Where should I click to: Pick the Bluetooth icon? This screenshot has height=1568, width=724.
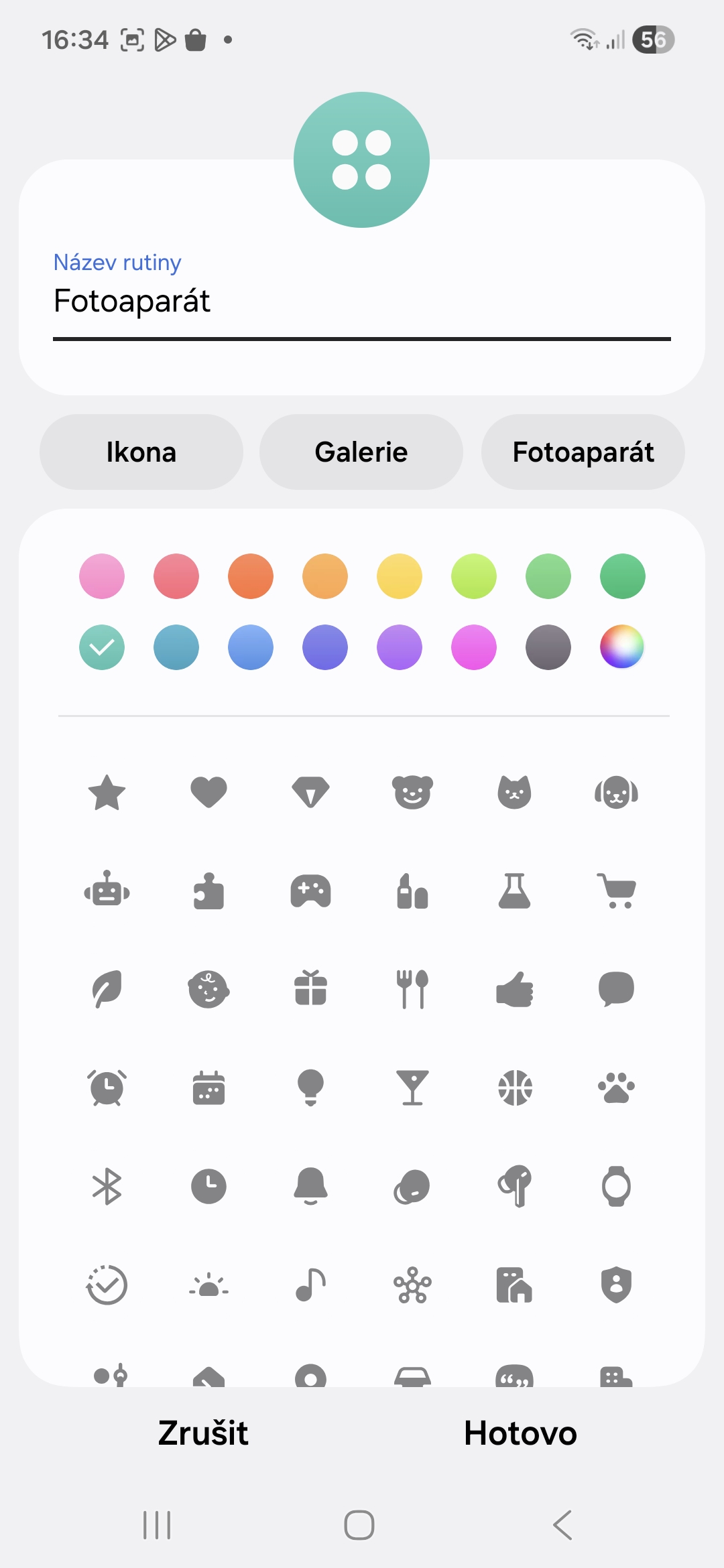point(107,1186)
